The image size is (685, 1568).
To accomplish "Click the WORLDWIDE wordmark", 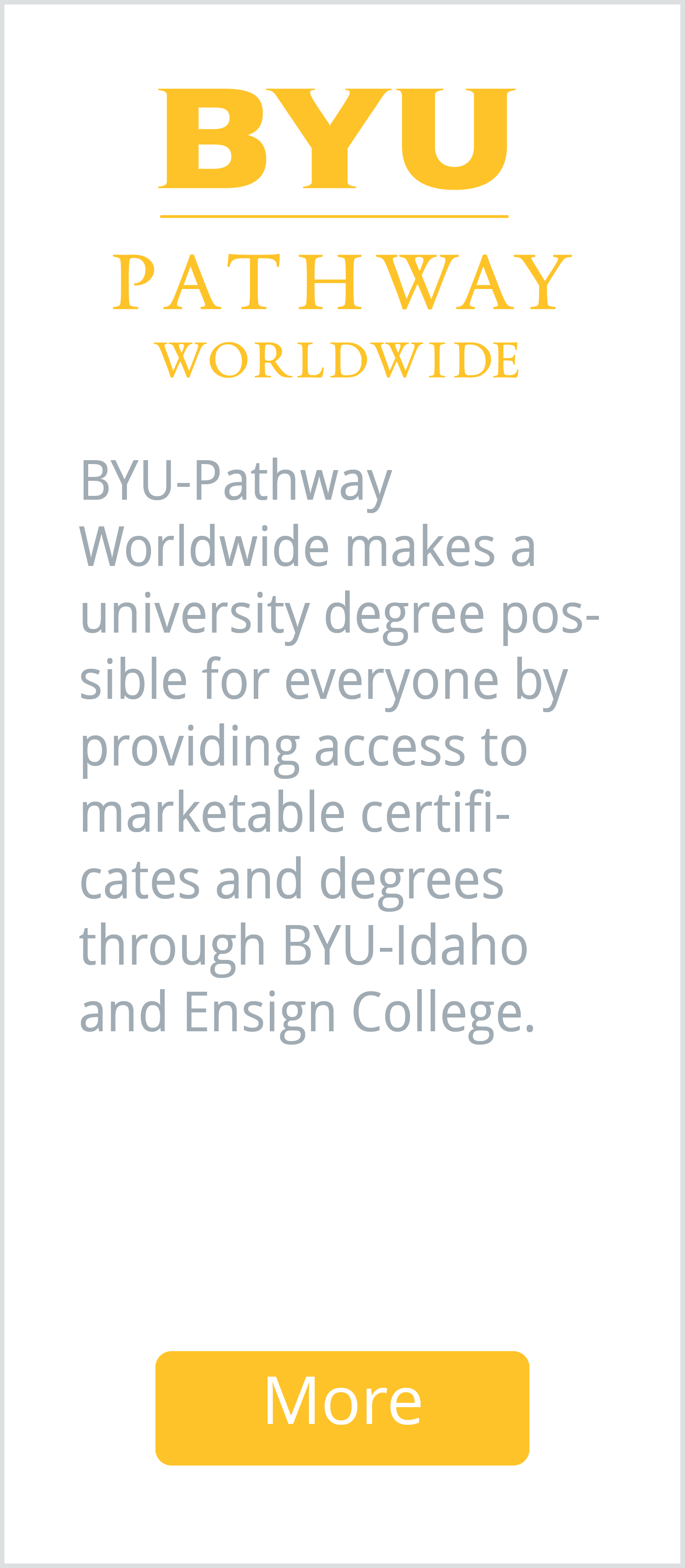I will point(341,359).
